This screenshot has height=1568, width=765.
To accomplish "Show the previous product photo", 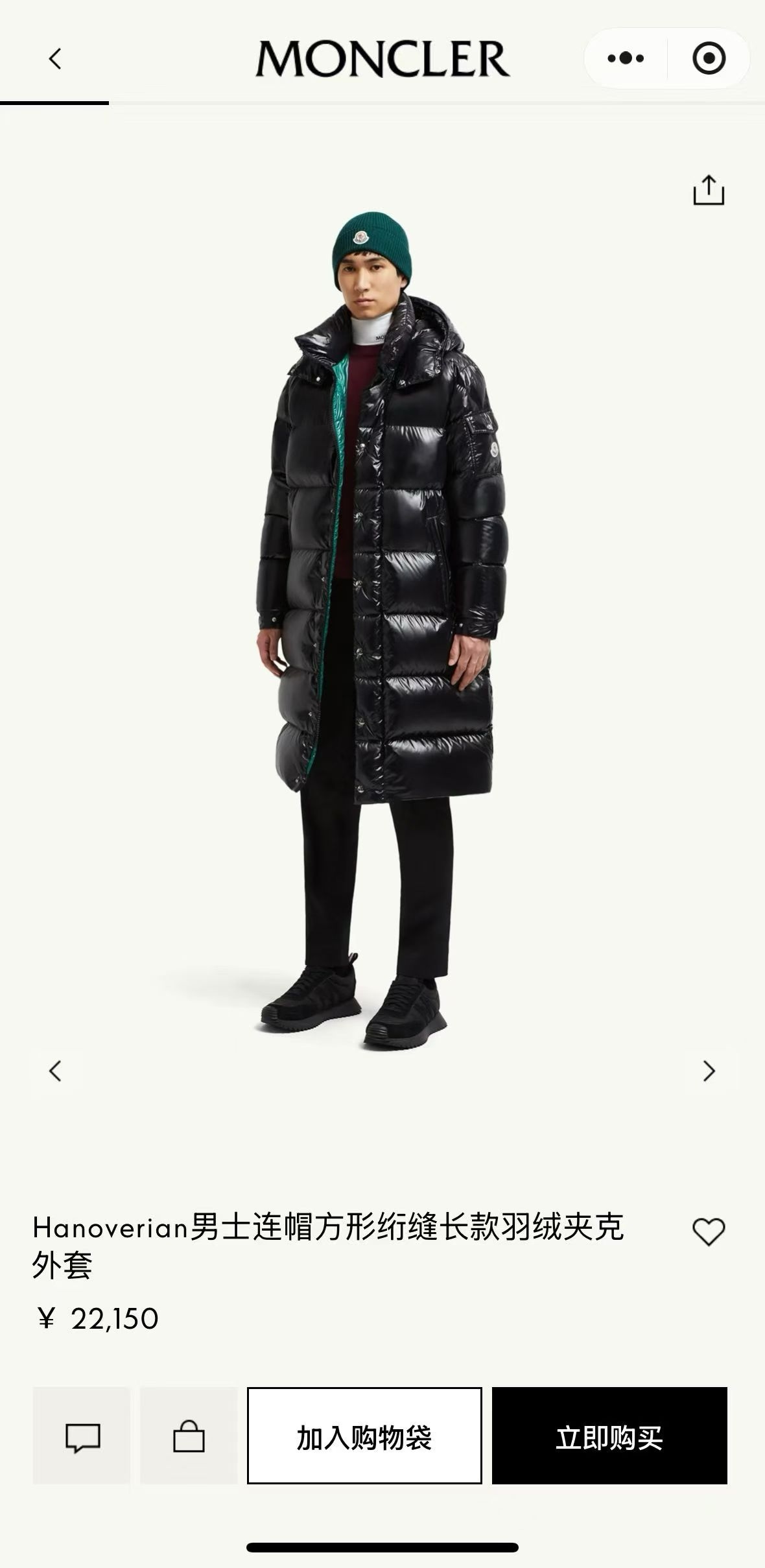I will (x=55, y=1071).
